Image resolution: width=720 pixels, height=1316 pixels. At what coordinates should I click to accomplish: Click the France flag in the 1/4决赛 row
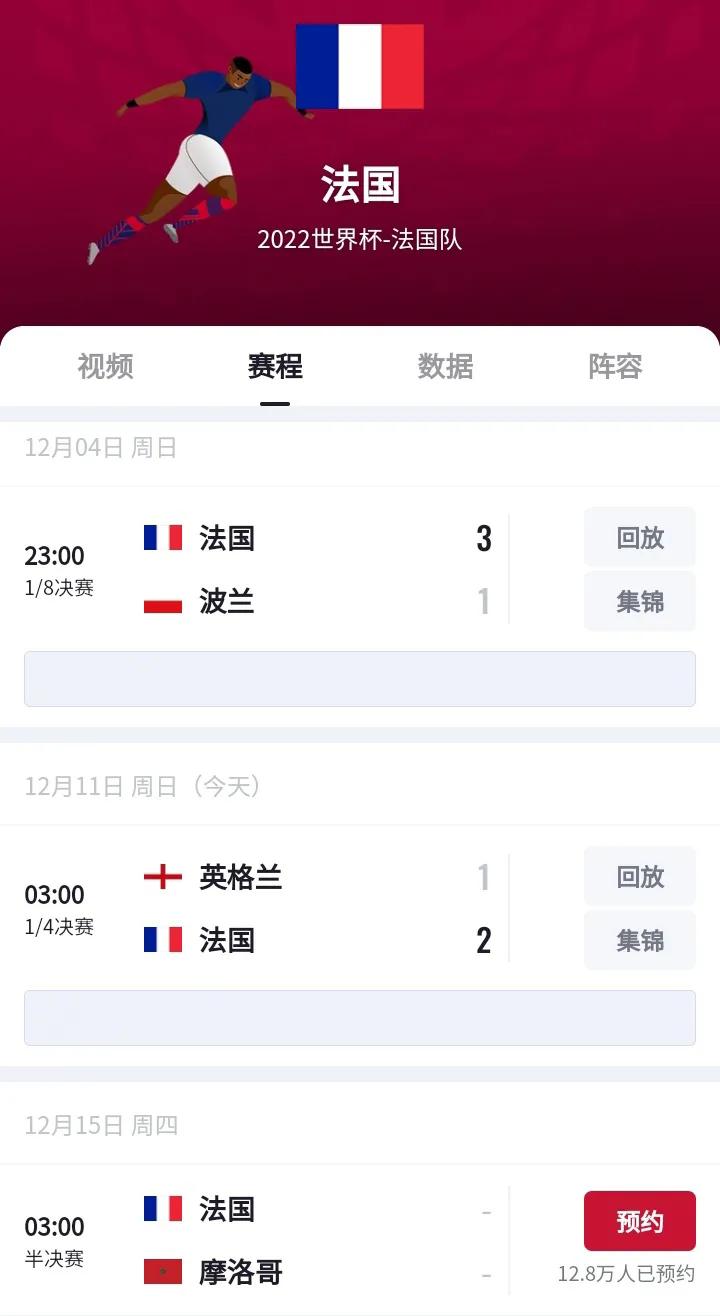pyautogui.click(x=163, y=941)
